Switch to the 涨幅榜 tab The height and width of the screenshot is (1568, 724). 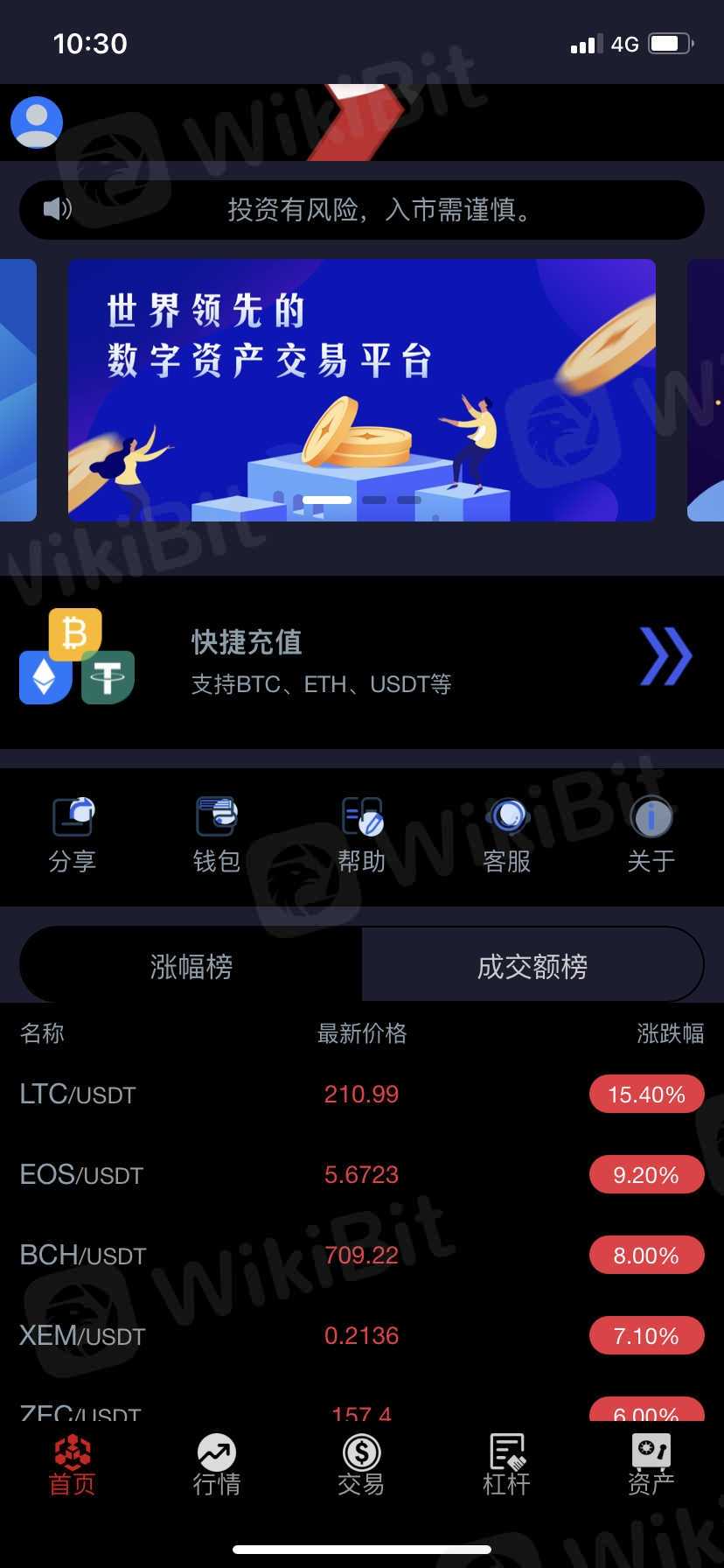point(191,966)
